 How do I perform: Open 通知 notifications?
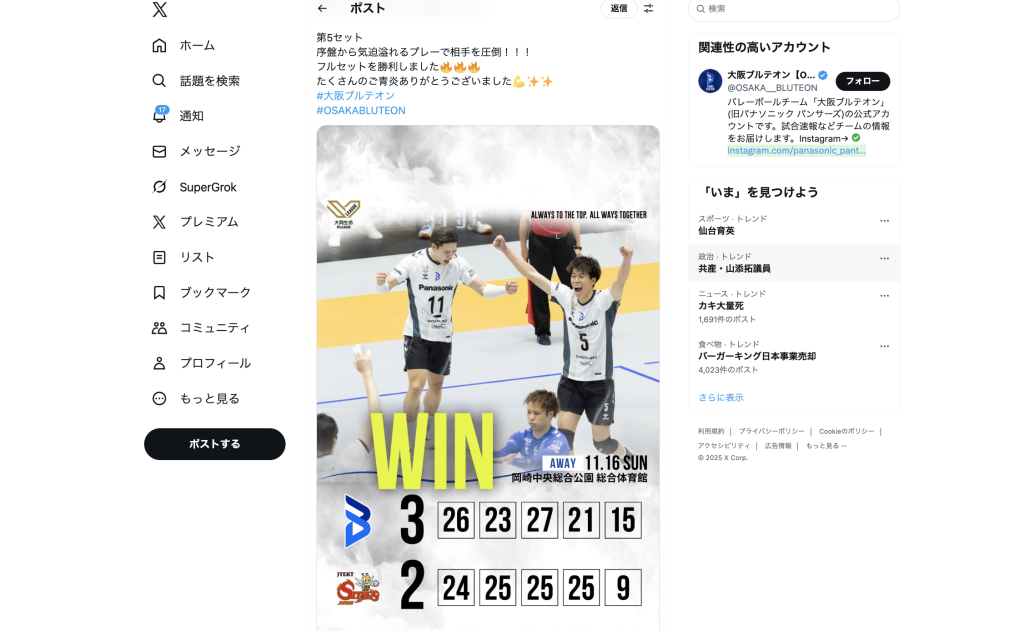point(190,116)
